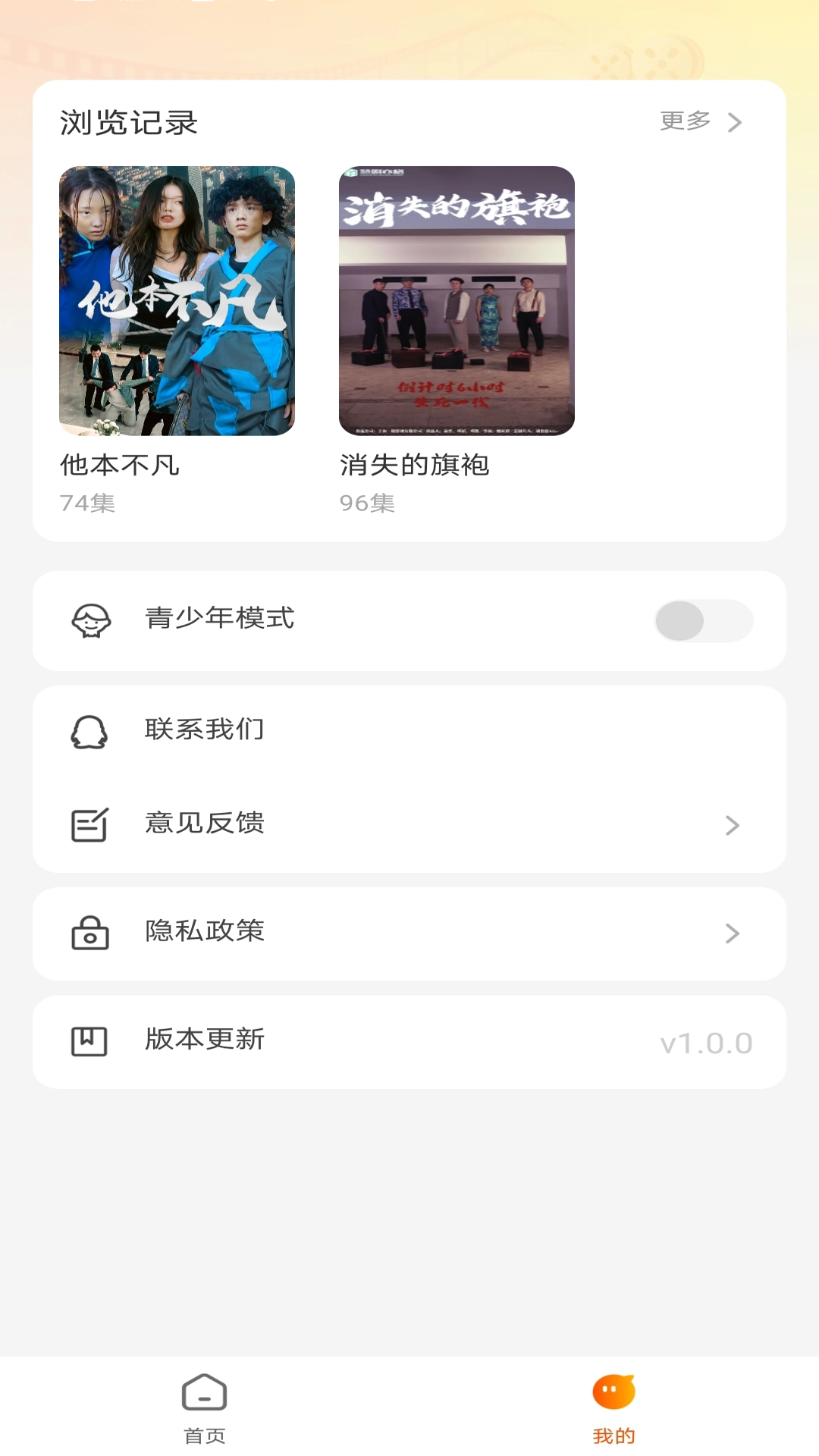Switch to the 首页 tab
819x1456 pixels.
tap(203, 1410)
